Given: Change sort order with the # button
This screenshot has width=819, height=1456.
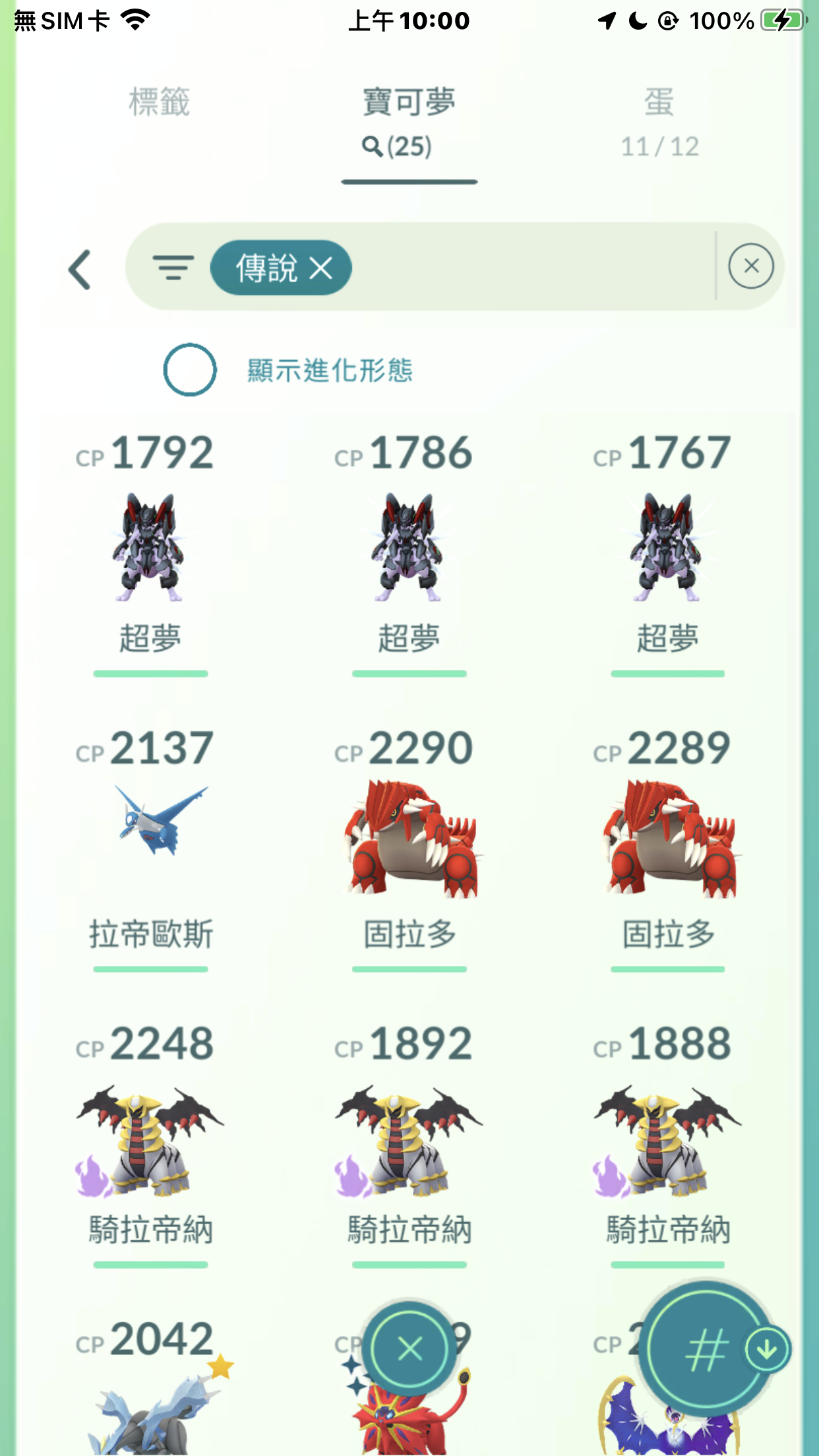Looking at the screenshot, I should pyautogui.click(x=706, y=1349).
